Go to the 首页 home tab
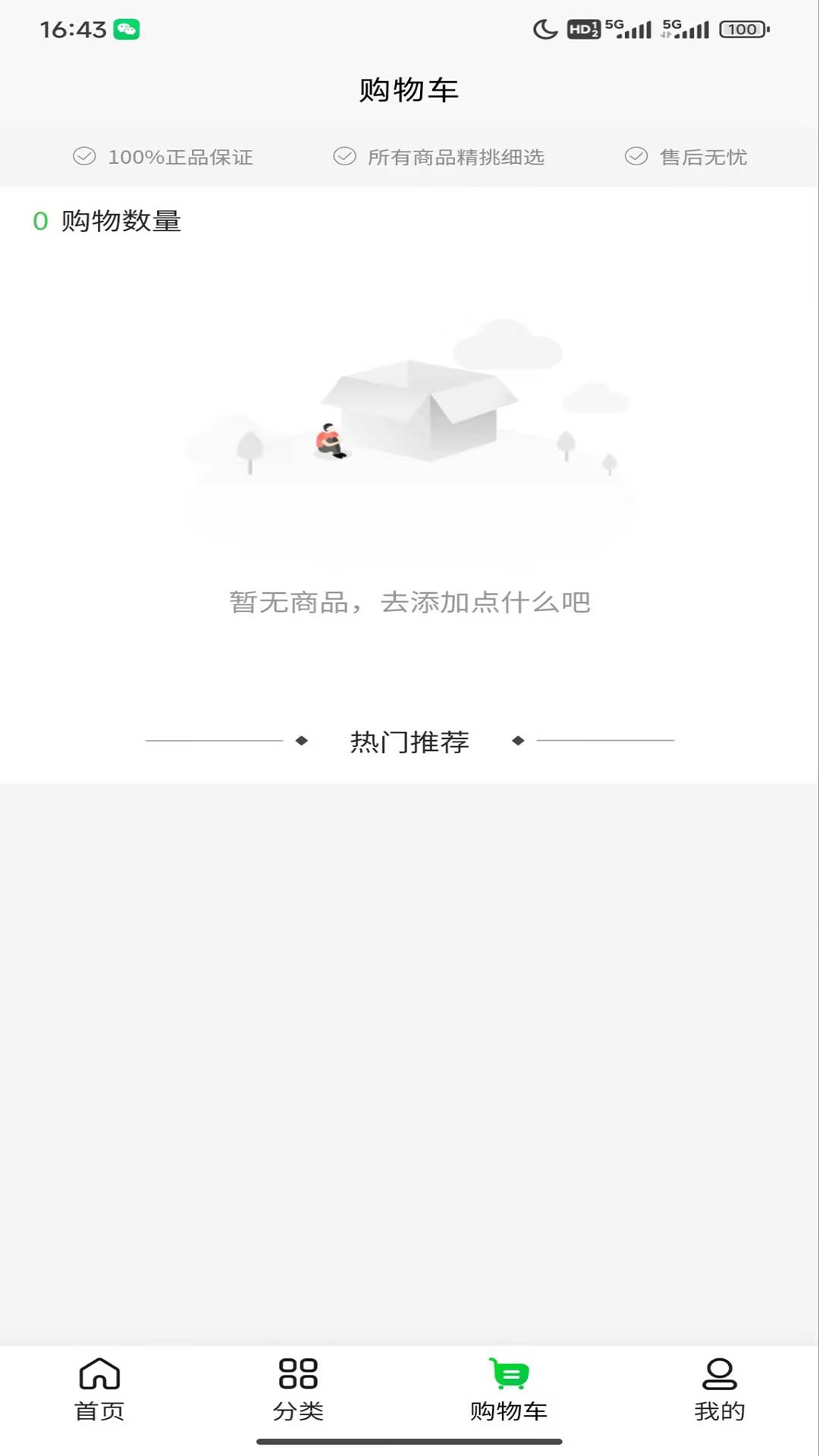 (99, 1389)
